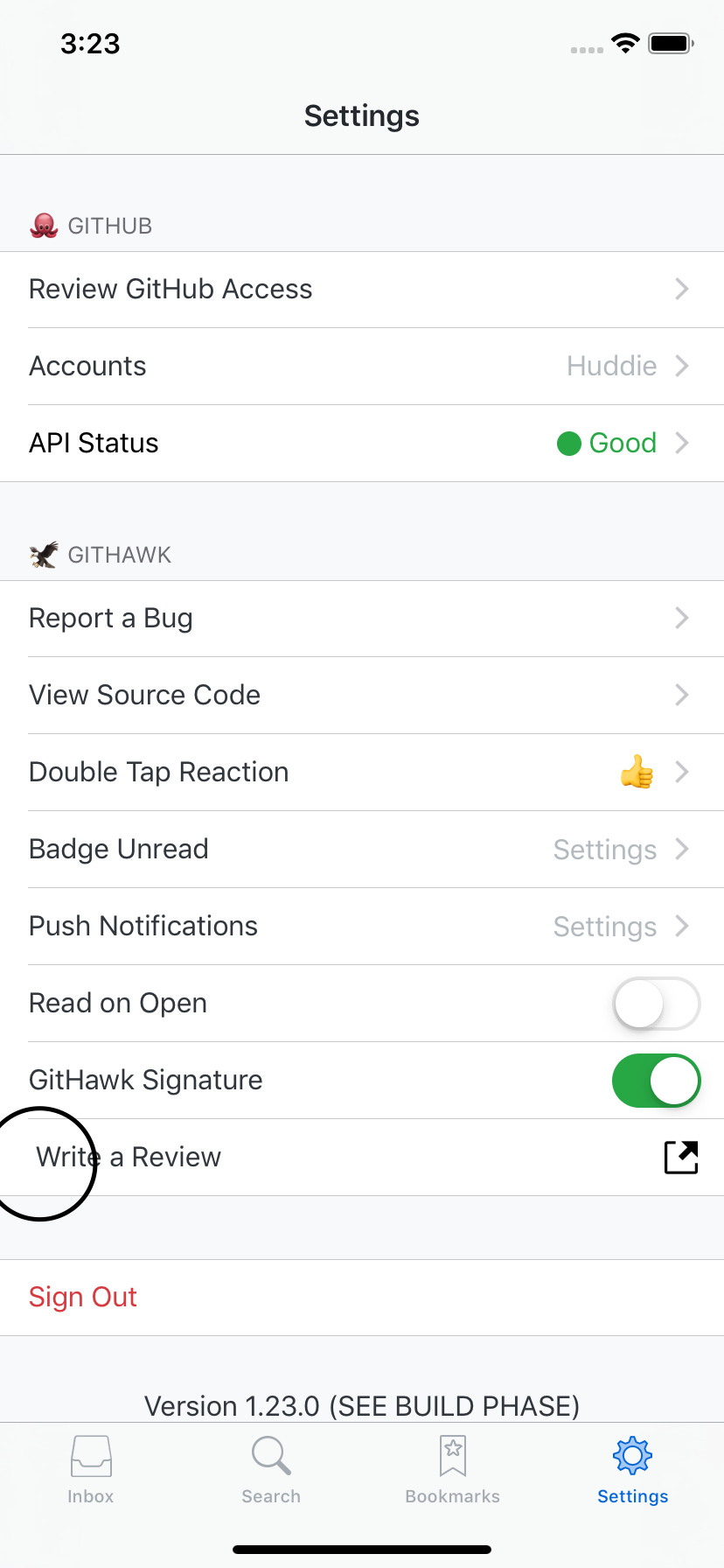Open the Accounts row showing Huddie
The width and height of the screenshot is (724, 1568).
(x=362, y=367)
